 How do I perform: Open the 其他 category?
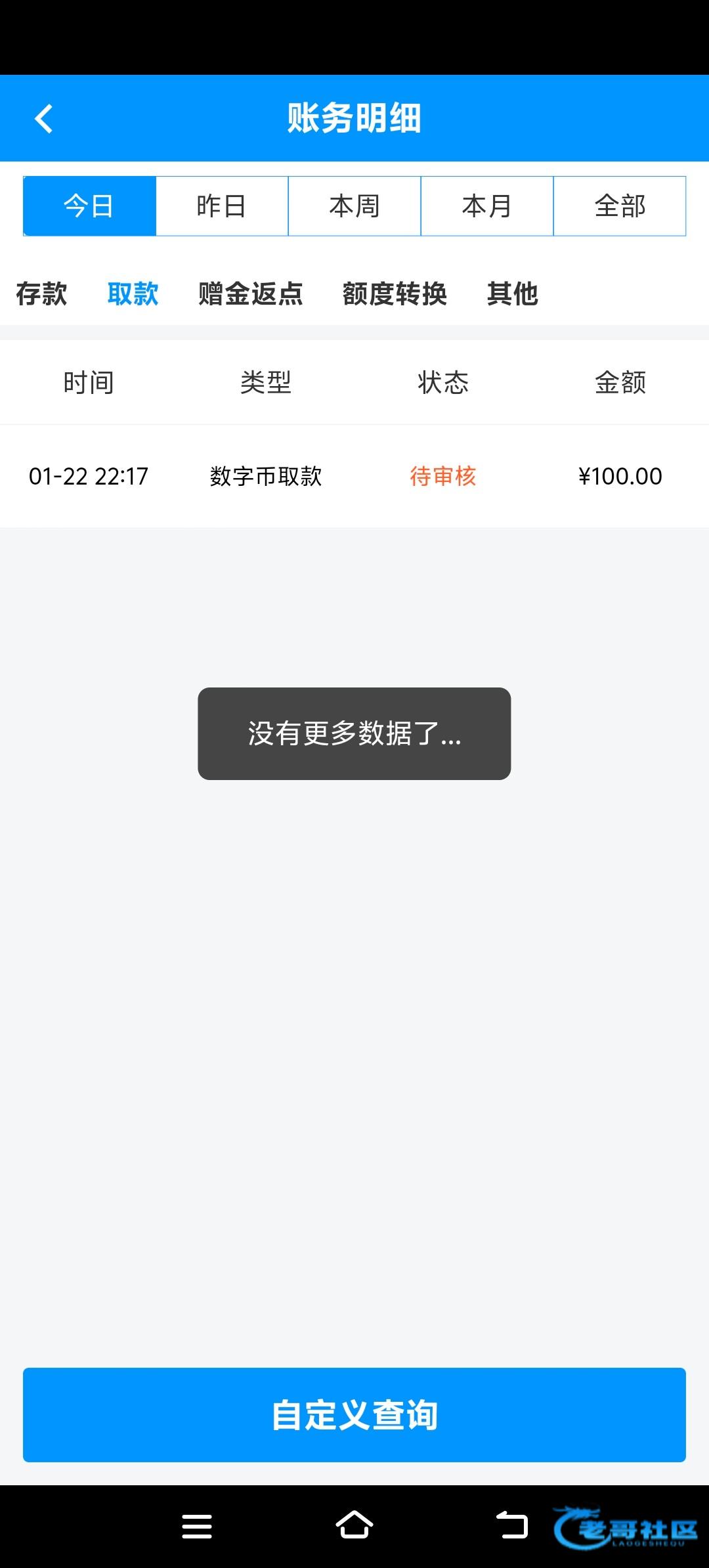click(512, 294)
